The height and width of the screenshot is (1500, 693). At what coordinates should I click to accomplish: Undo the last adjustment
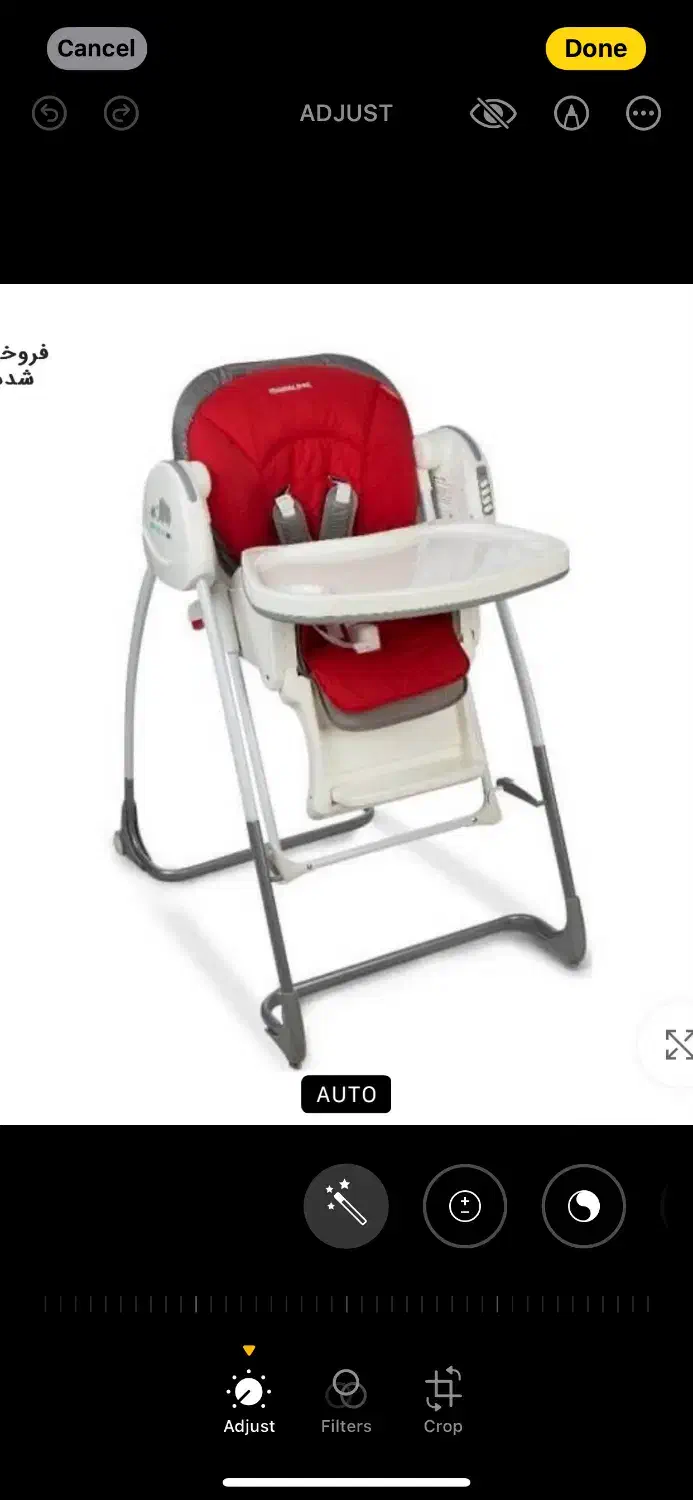pyautogui.click(x=49, y=113)
